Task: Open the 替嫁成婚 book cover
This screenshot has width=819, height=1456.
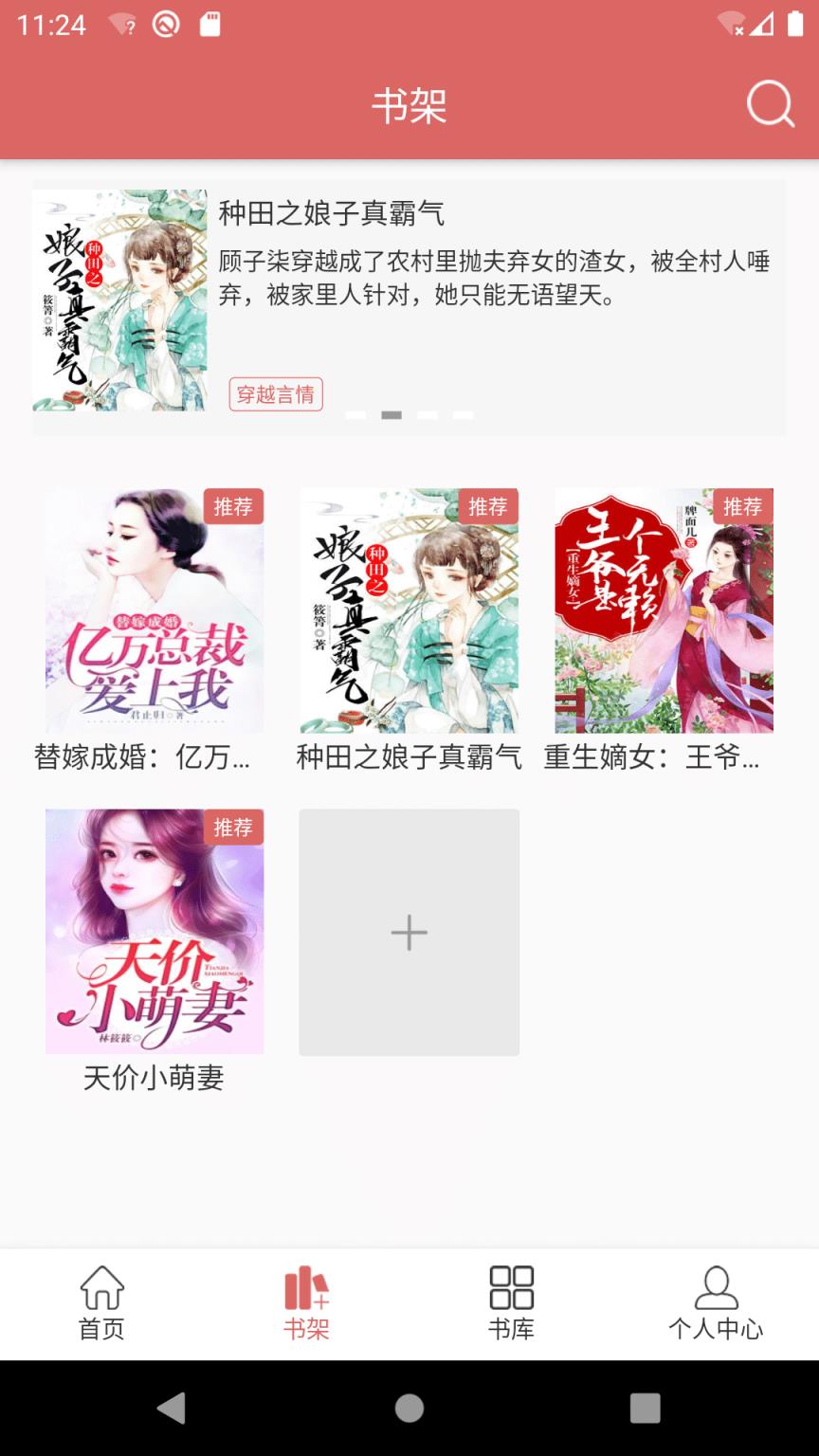Action: [x=154, y=609]
